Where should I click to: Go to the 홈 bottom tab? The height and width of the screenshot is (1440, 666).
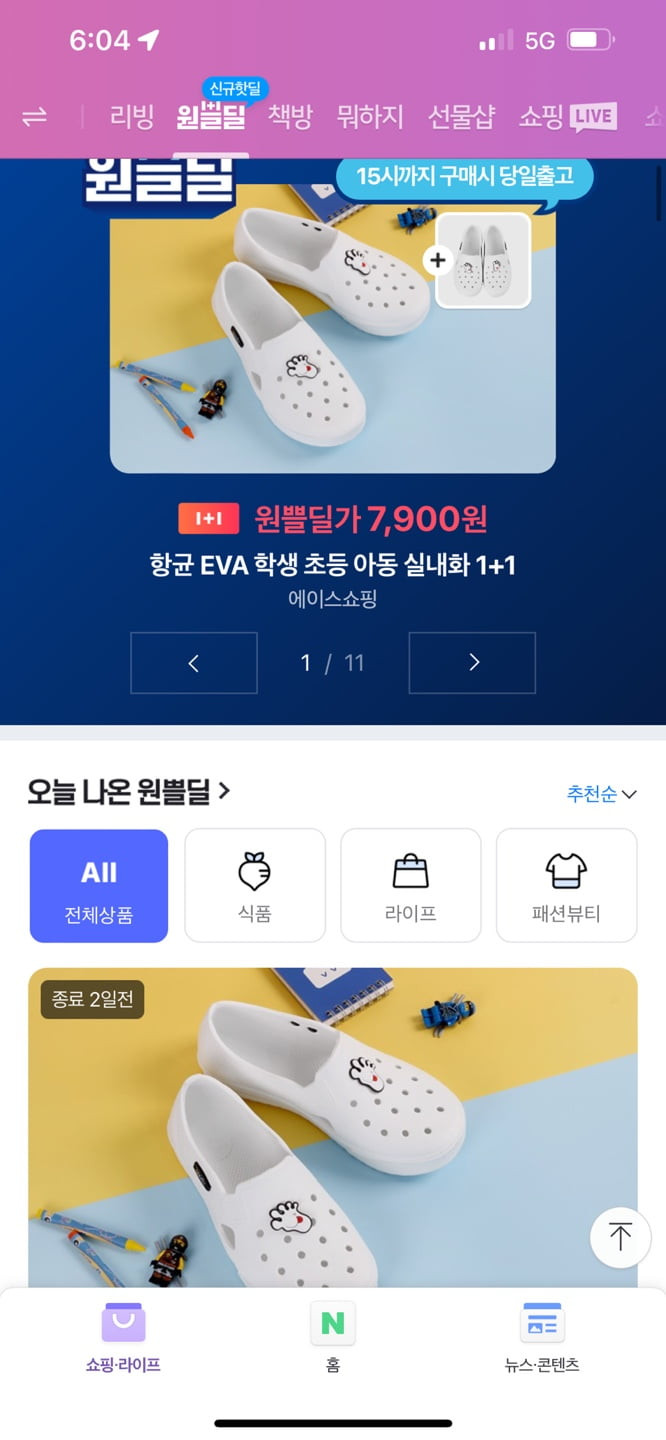[x=333, y=1337]
